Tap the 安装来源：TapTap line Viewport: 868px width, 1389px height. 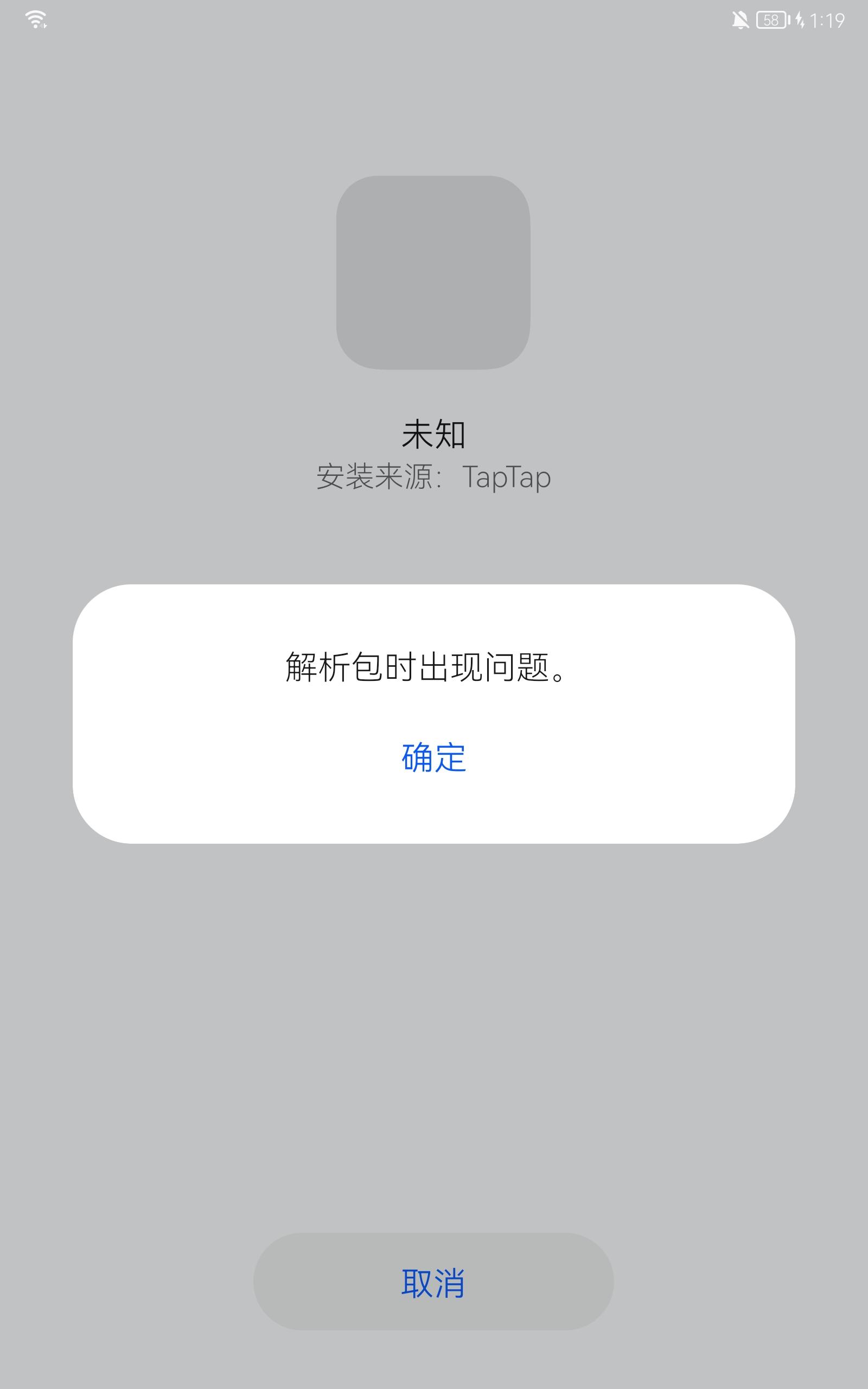pyautogui.click(x=434, y=476)
